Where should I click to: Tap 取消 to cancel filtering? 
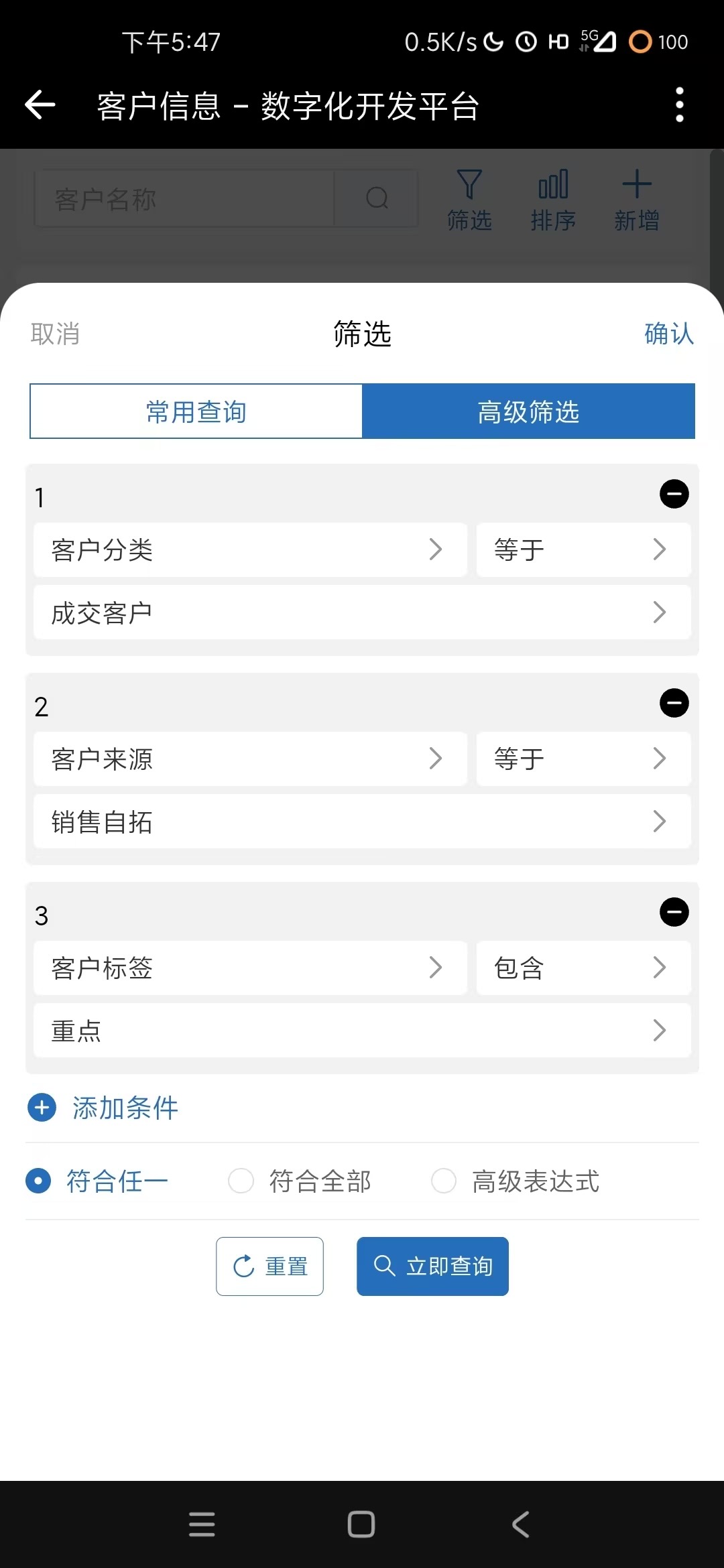coord(55,334)
